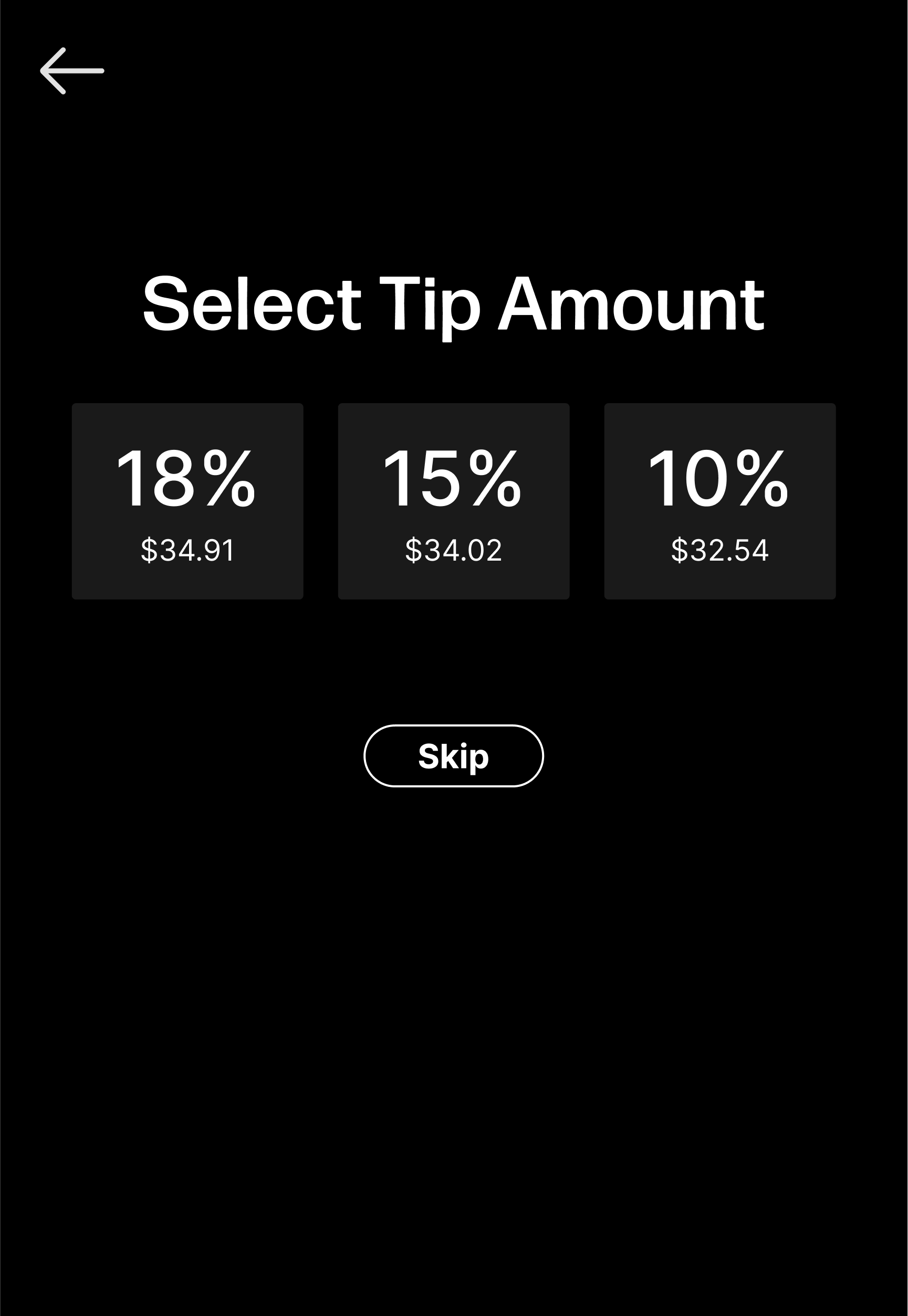Pick the 10% tip option
Viewport: 908px width, 1316px height.
tap(719, 501)
